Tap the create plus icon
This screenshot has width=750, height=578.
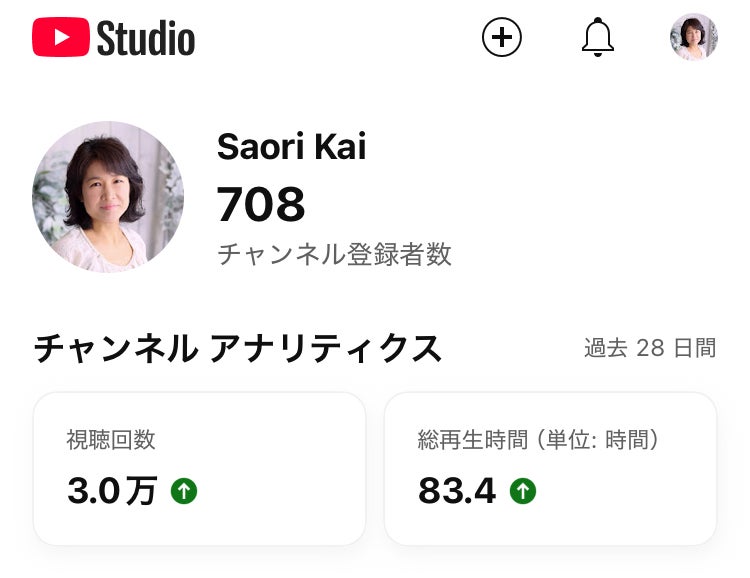click(502, 37)
